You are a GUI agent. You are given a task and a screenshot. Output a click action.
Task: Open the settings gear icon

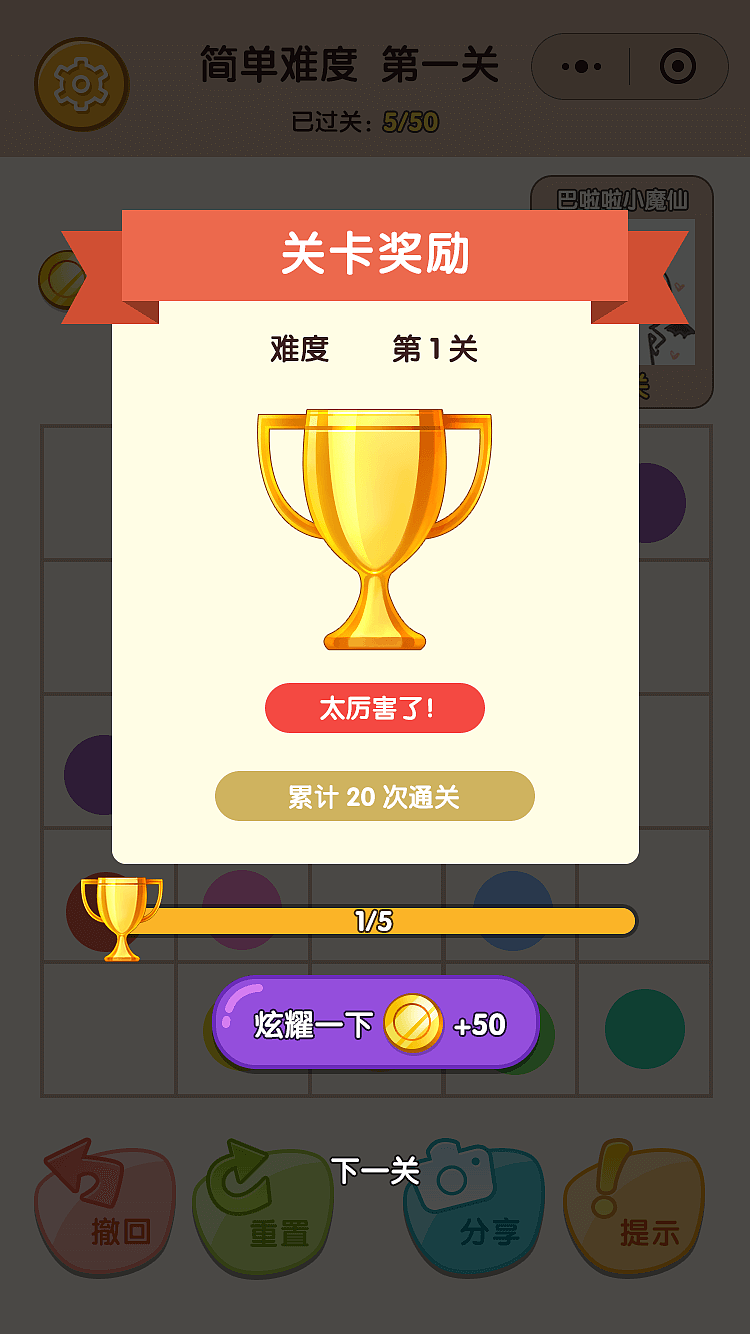82,82
